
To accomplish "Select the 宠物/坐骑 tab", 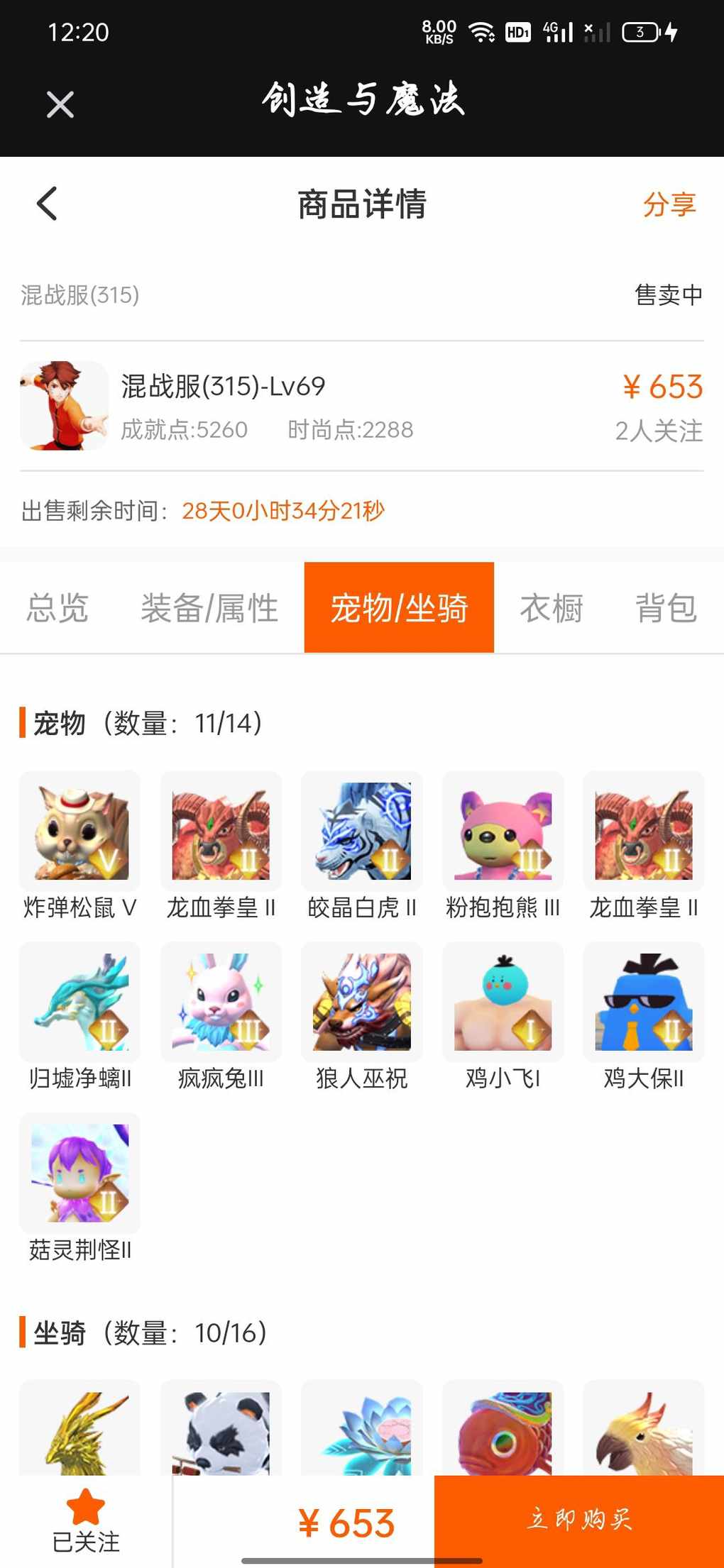I will (399, 608).
